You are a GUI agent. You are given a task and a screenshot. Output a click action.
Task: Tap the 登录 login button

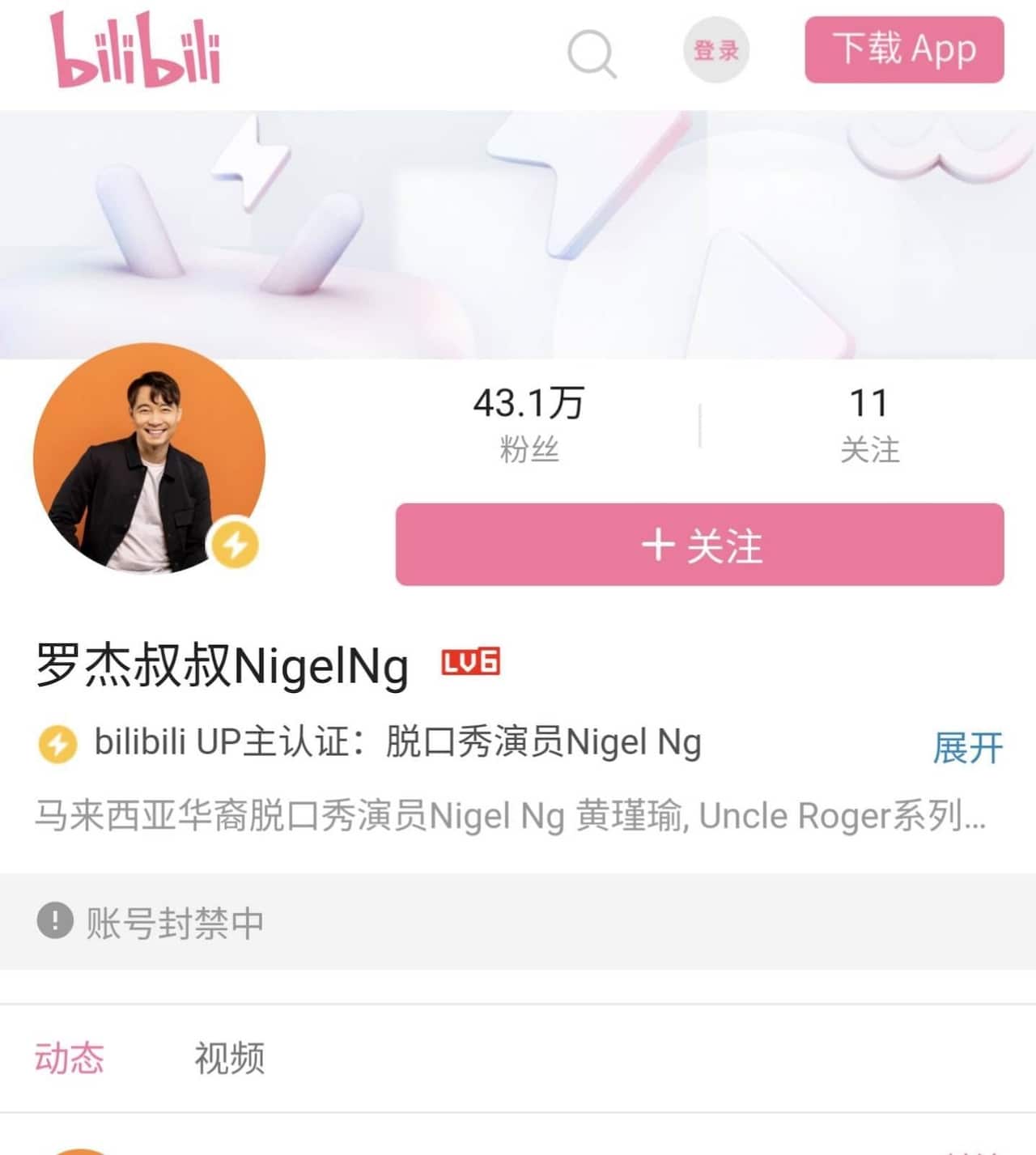pos(716,50)
